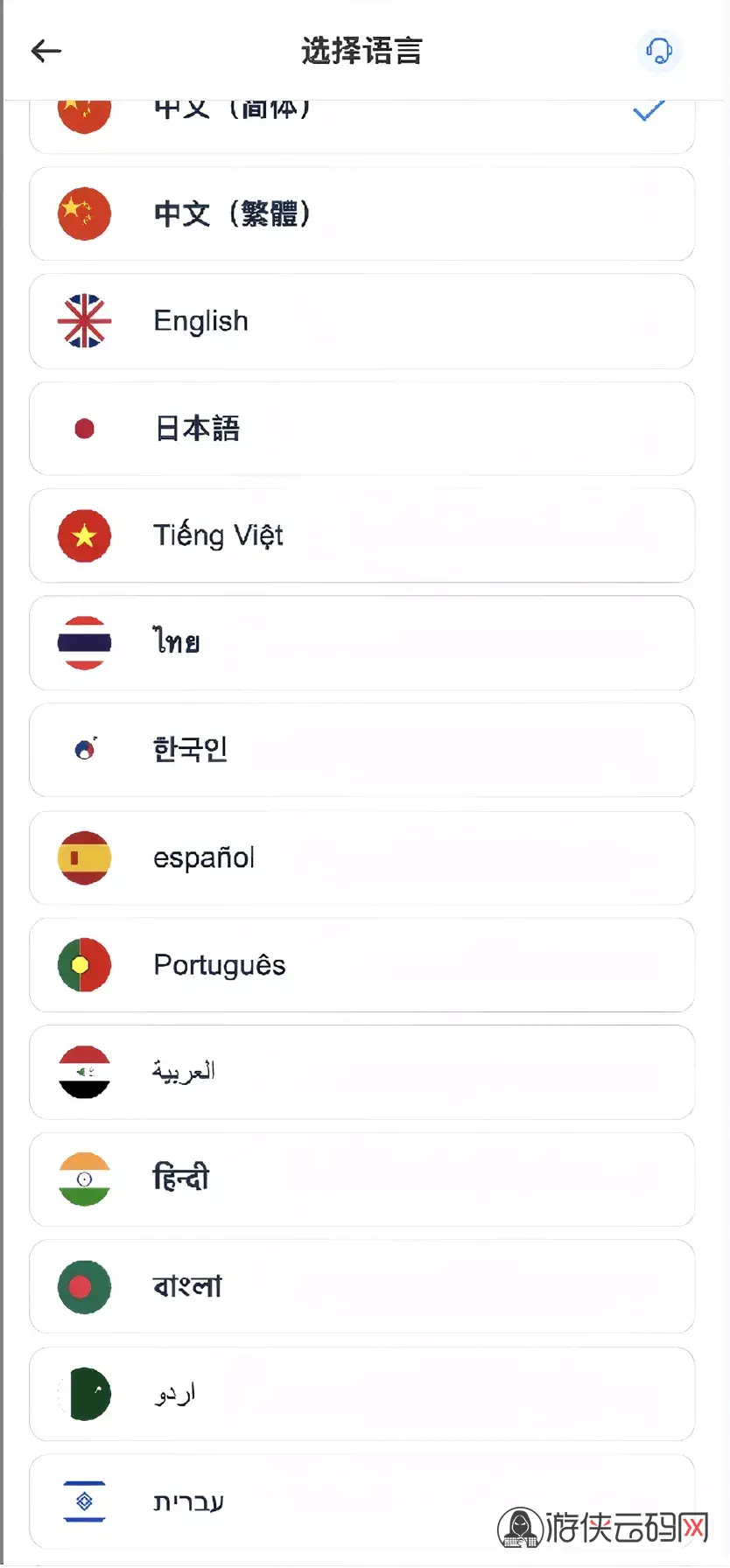
Task: Go back using the arrow icon
Action: click(46, 51)
